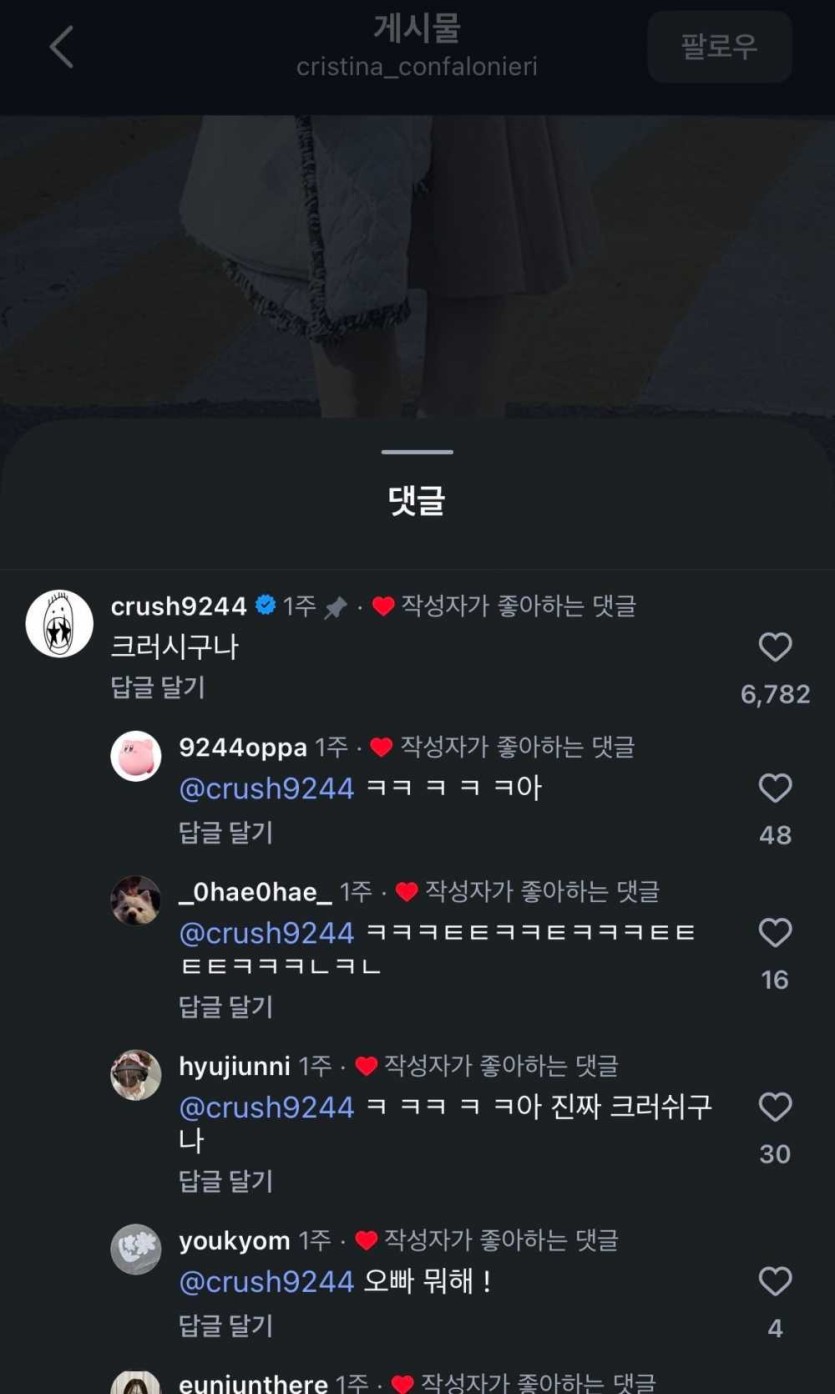Like the reply from 9244oppa

[x=775, y=789]
